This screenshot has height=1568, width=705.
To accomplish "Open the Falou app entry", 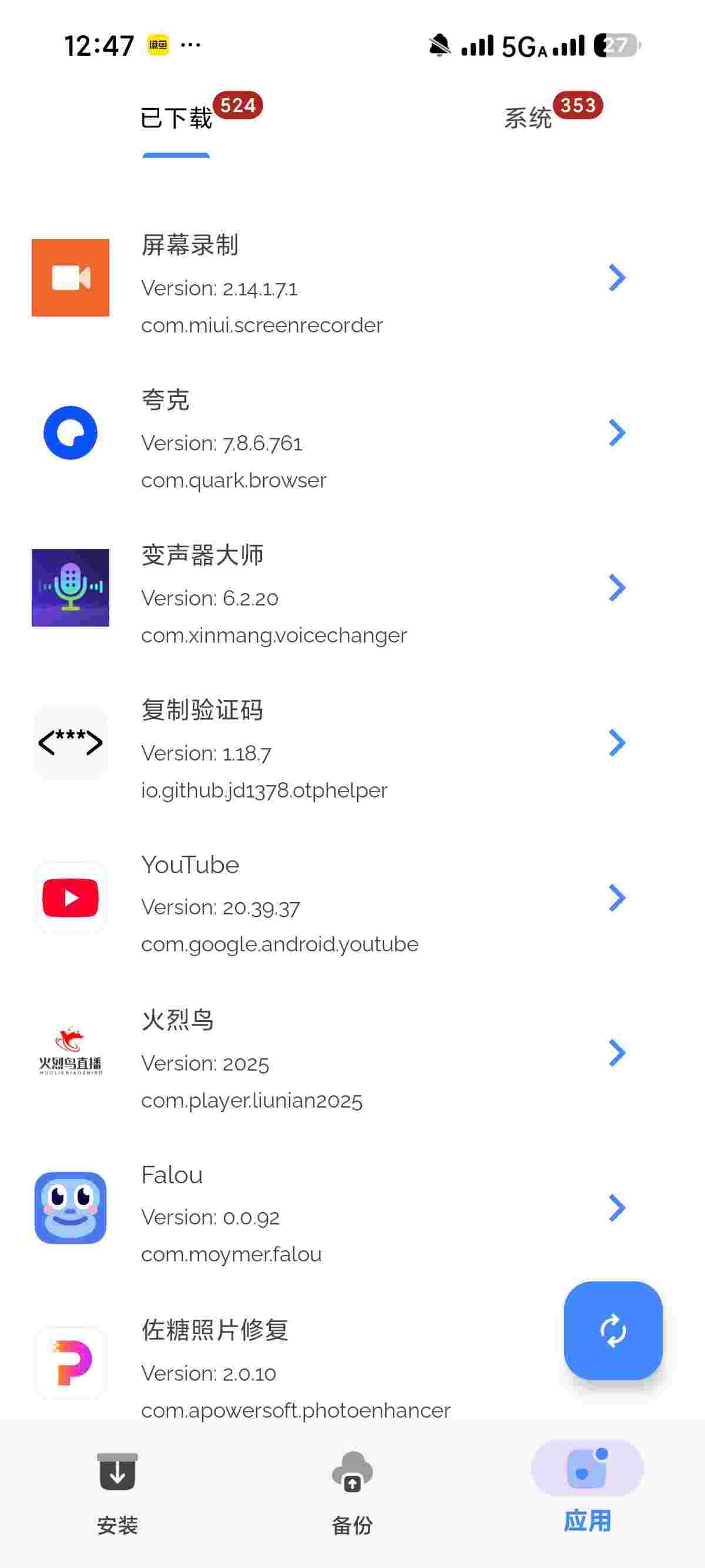I will [x=329, y=1208].
